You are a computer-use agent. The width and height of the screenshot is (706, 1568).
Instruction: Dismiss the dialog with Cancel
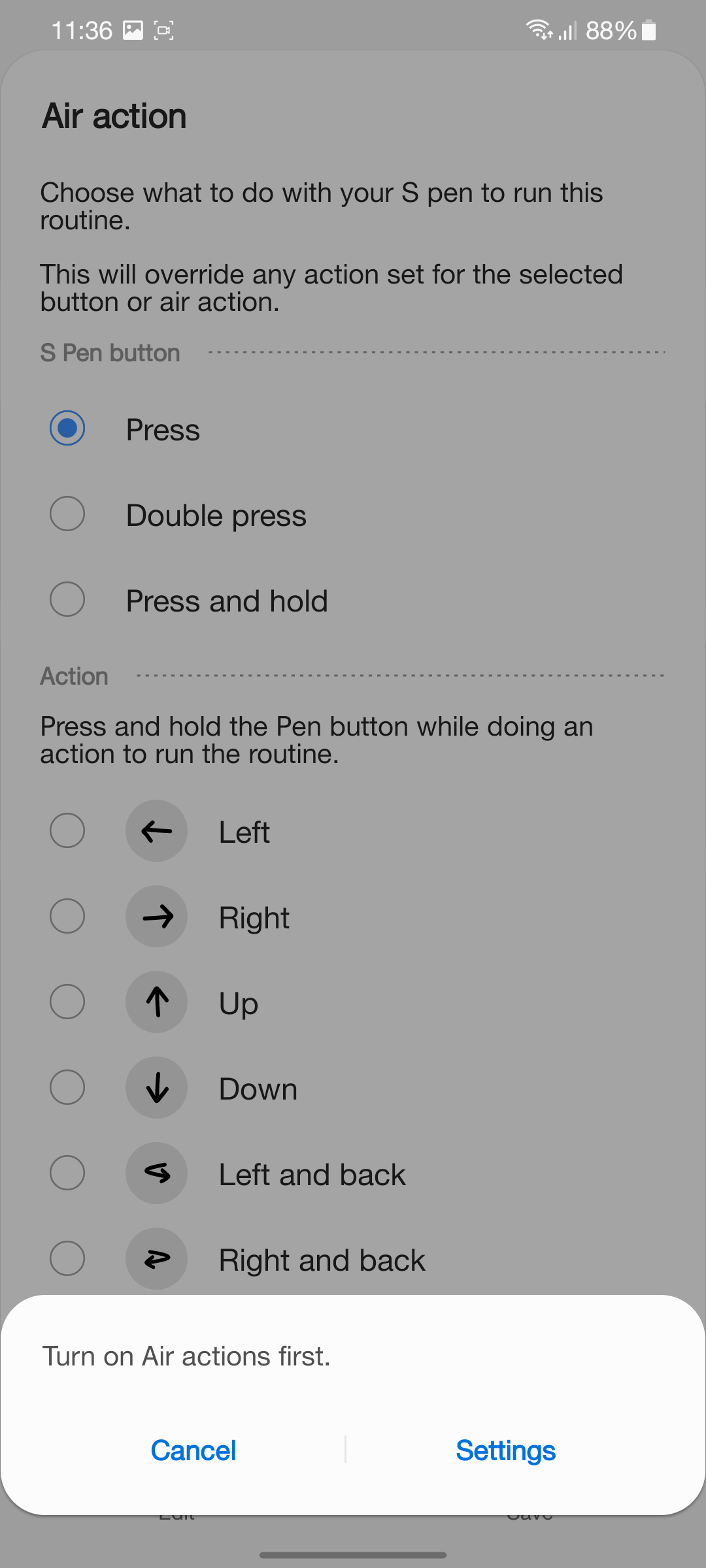pyautogui.click(x=193, y=1450)
